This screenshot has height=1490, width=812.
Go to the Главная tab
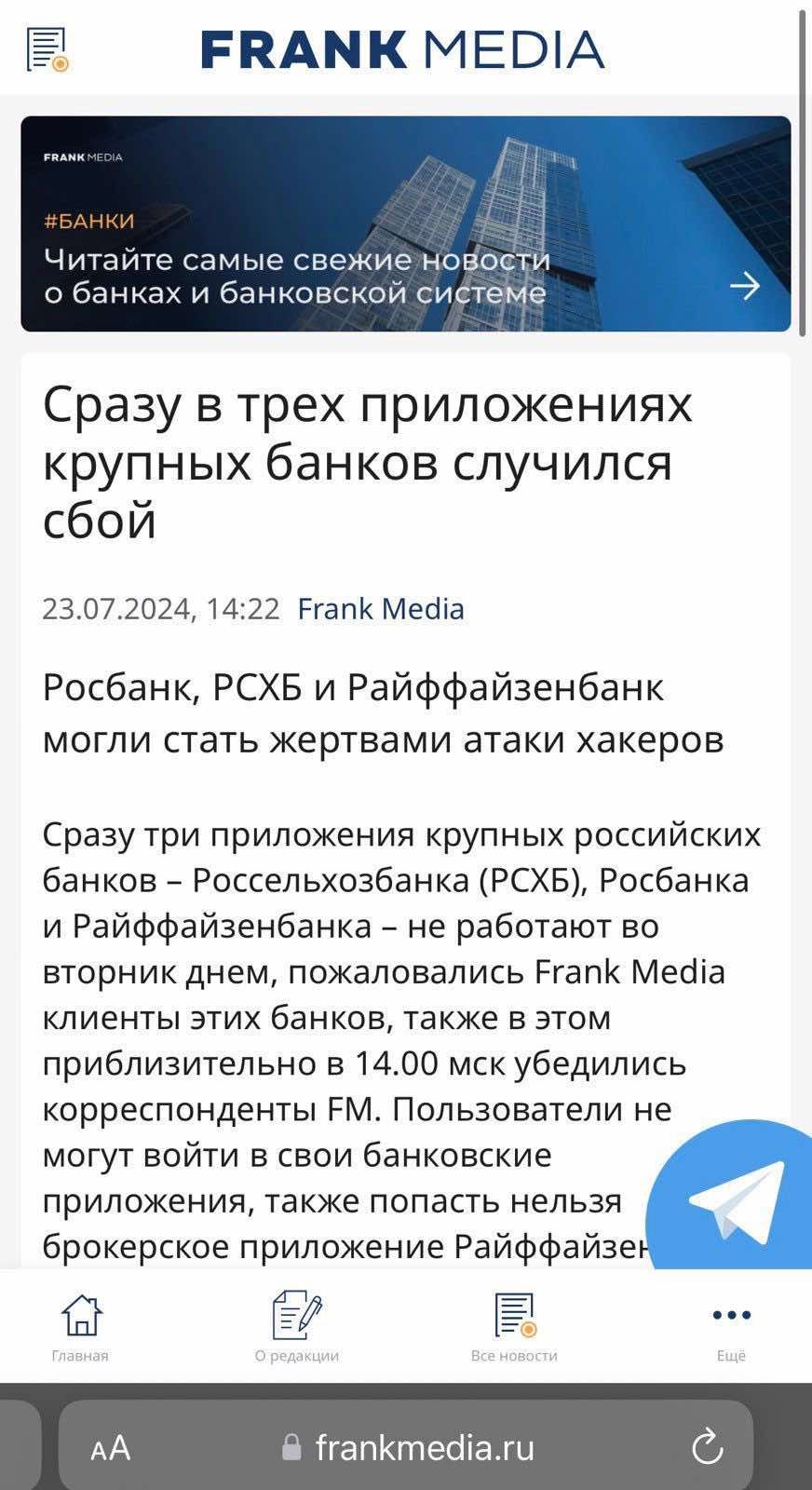point(80,1327)
